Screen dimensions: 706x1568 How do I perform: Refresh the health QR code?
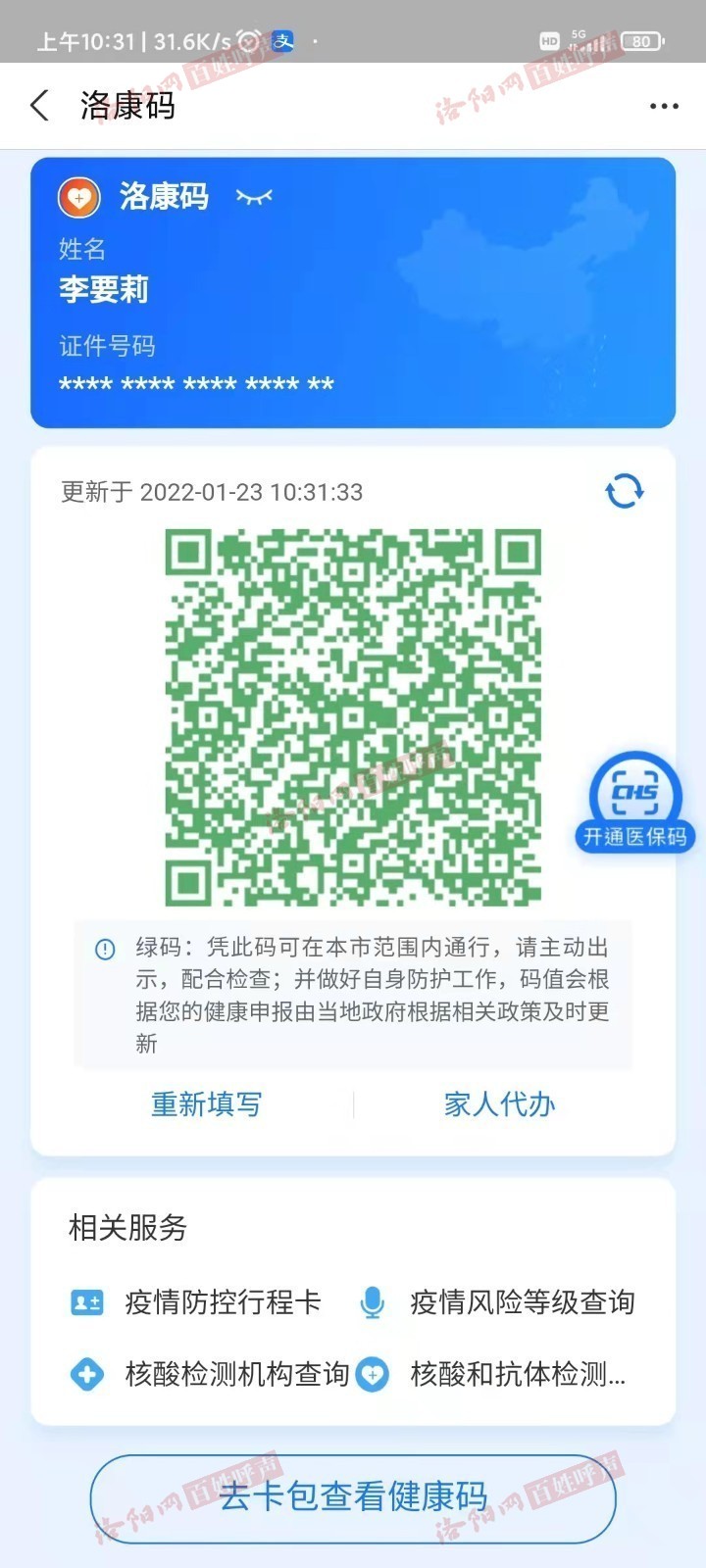[x=625, y=491]
